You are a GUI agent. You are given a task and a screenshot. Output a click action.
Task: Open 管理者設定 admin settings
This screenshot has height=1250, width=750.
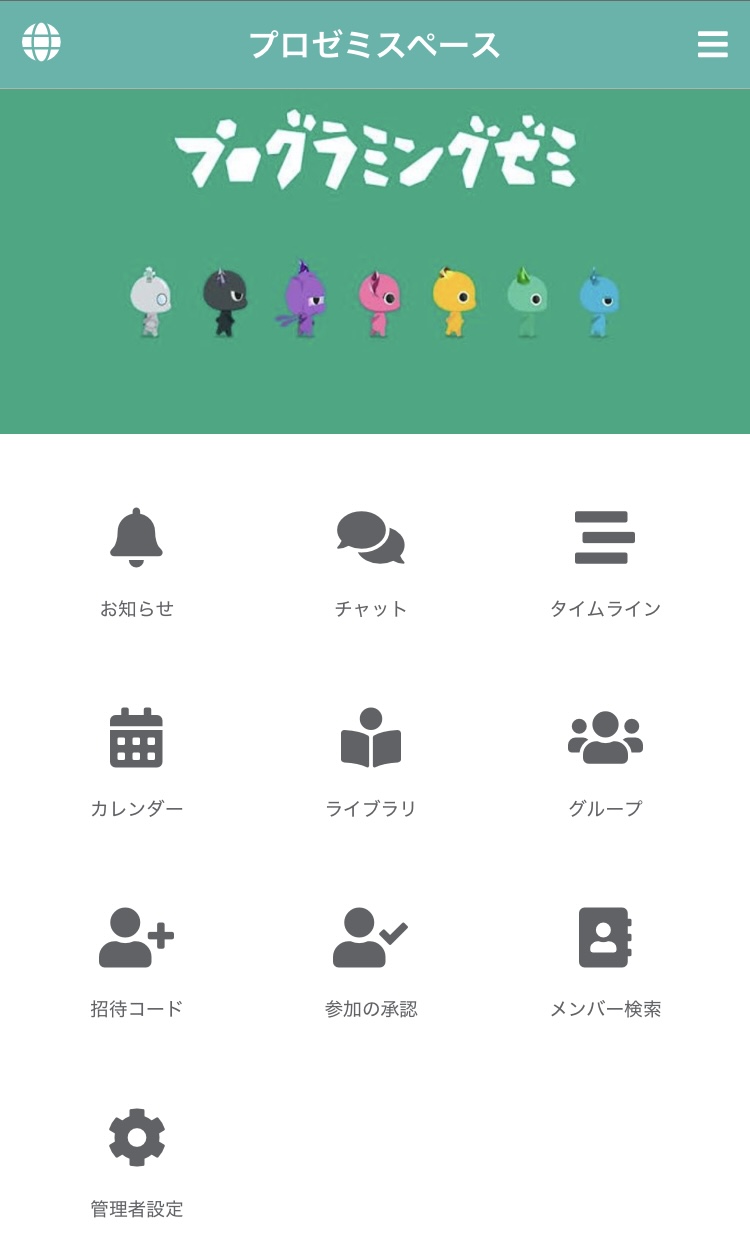pos(136,1162)
